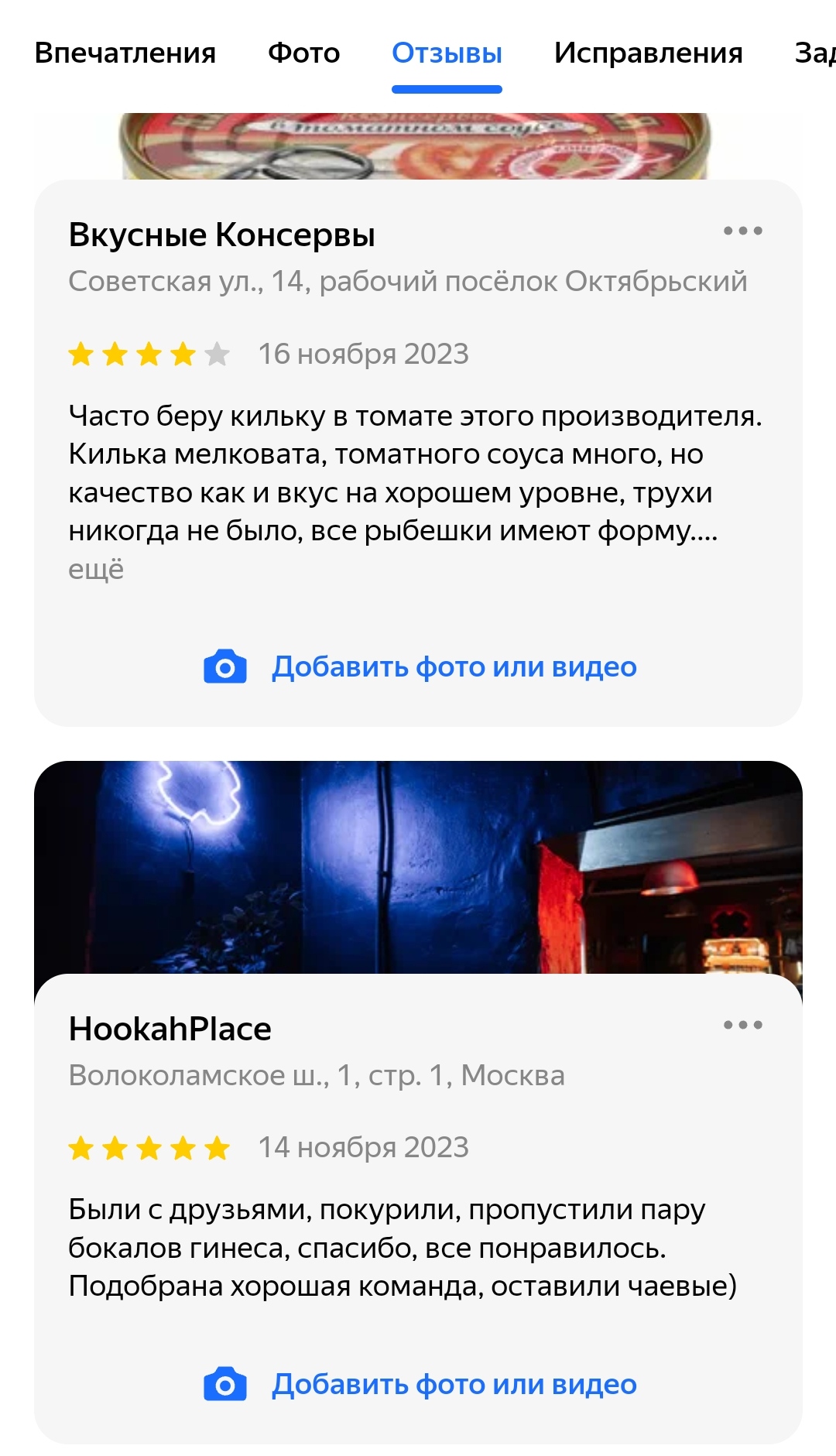Screen dimensions: 836x1456
Task: Open overflow menu for Вкусные Консервы review
Action: point(743,231)
